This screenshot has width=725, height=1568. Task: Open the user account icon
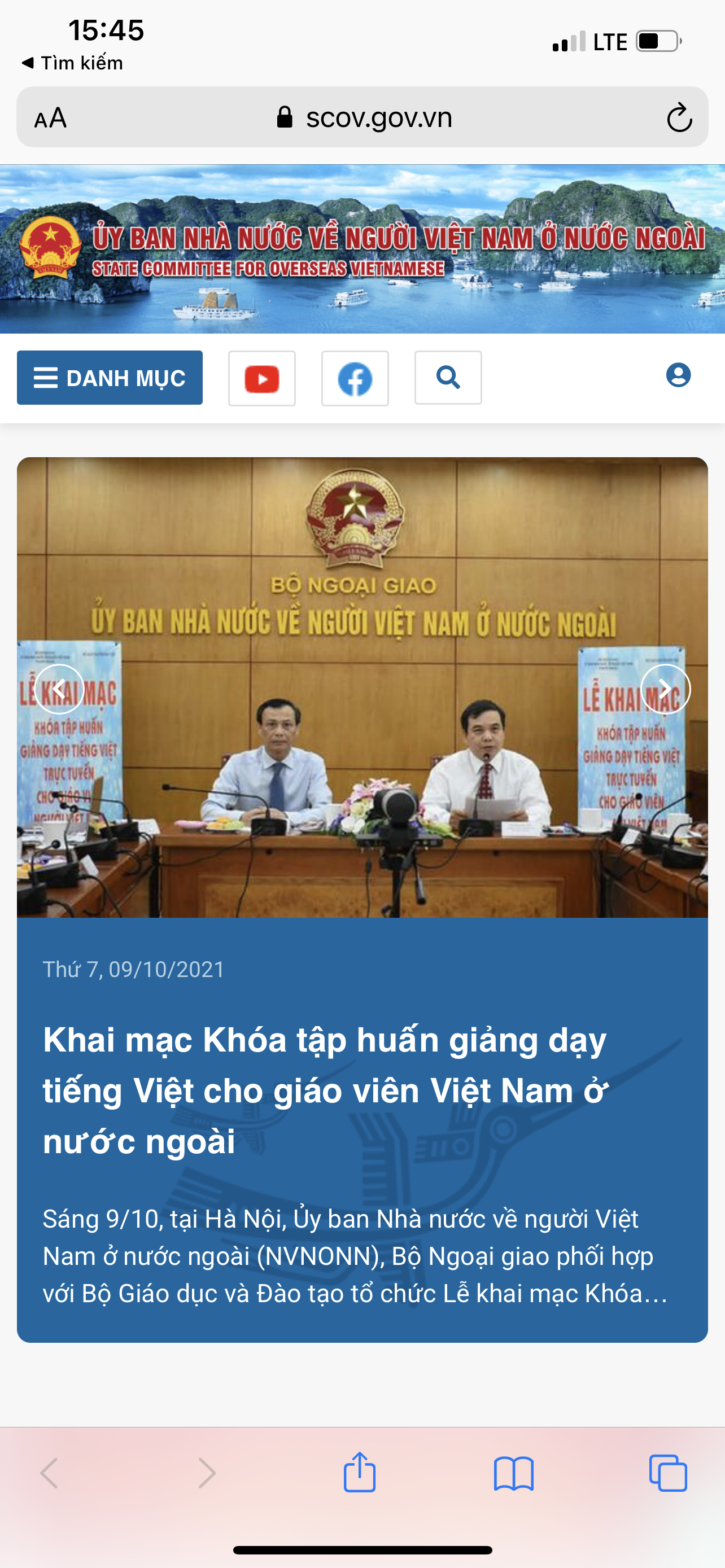pos(678,375)
